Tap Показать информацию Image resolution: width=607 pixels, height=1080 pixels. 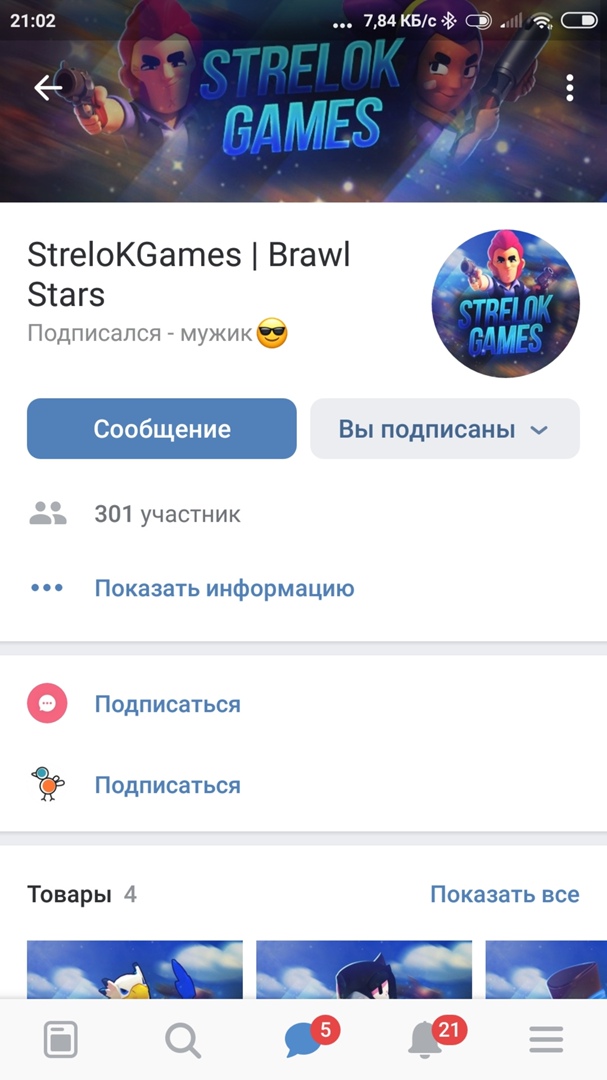[224, 588]
